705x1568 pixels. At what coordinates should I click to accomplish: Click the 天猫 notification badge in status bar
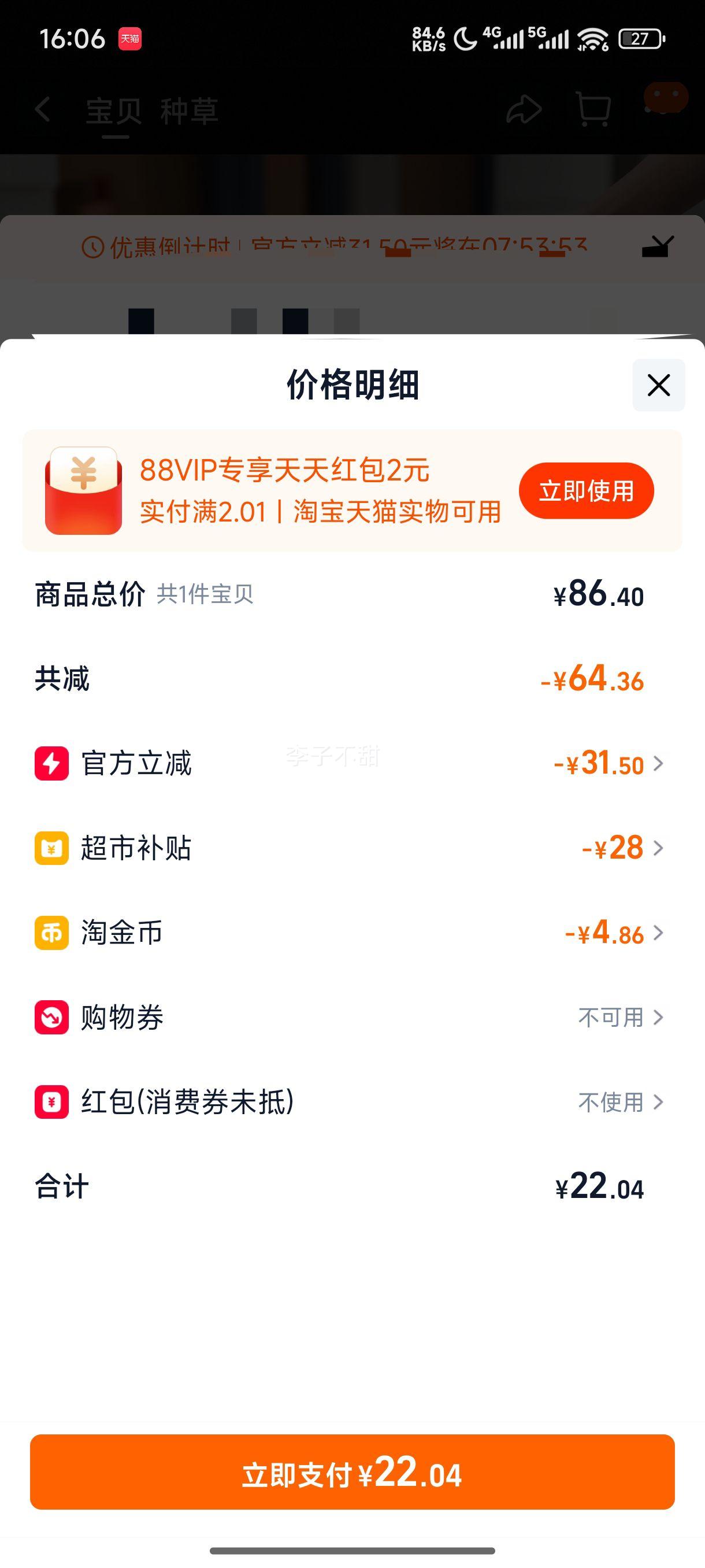[129, 38]
